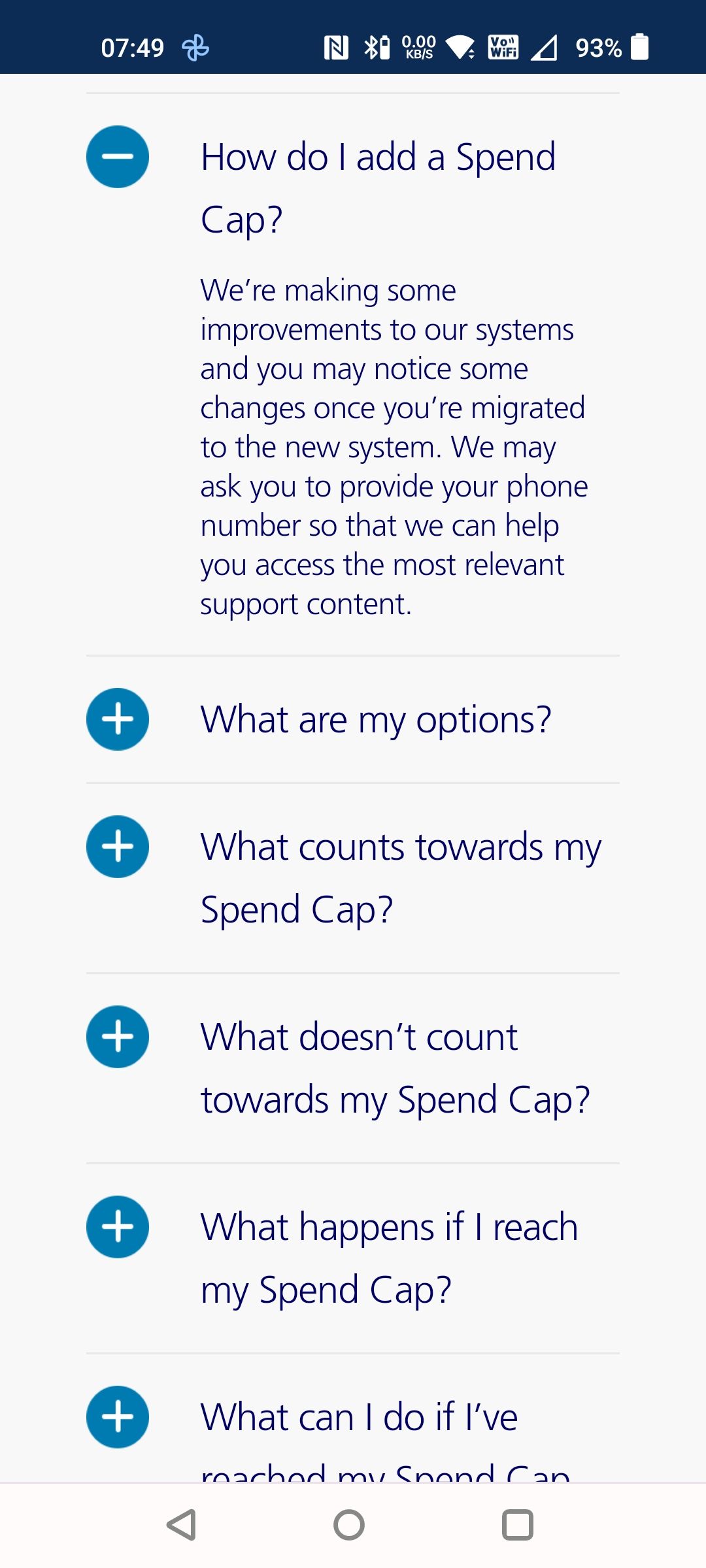Image resolution: width=706 pixels, height=1568 pixels.
Task: Open the 'What are my options?' question text
Action: (377, 718)
